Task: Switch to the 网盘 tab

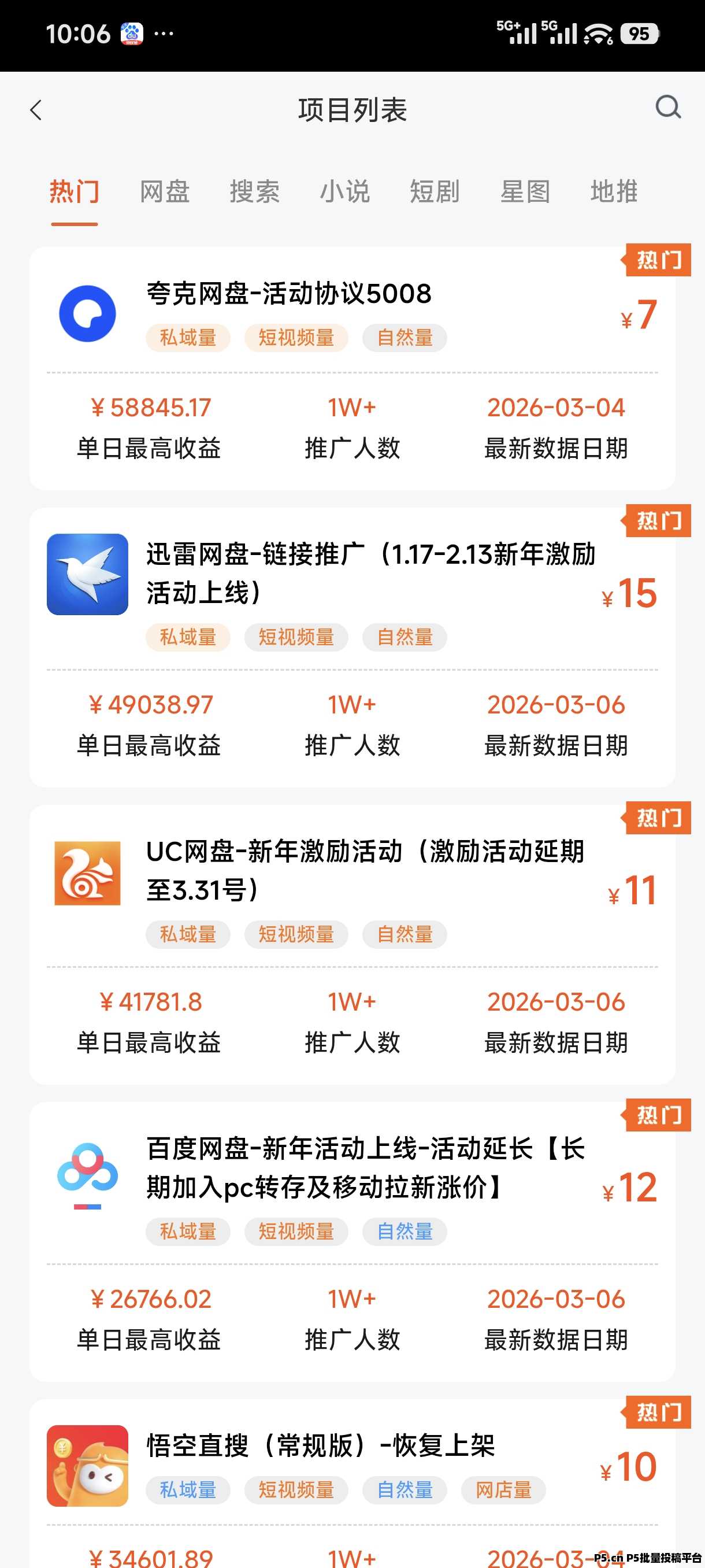Action: point(164,192)
